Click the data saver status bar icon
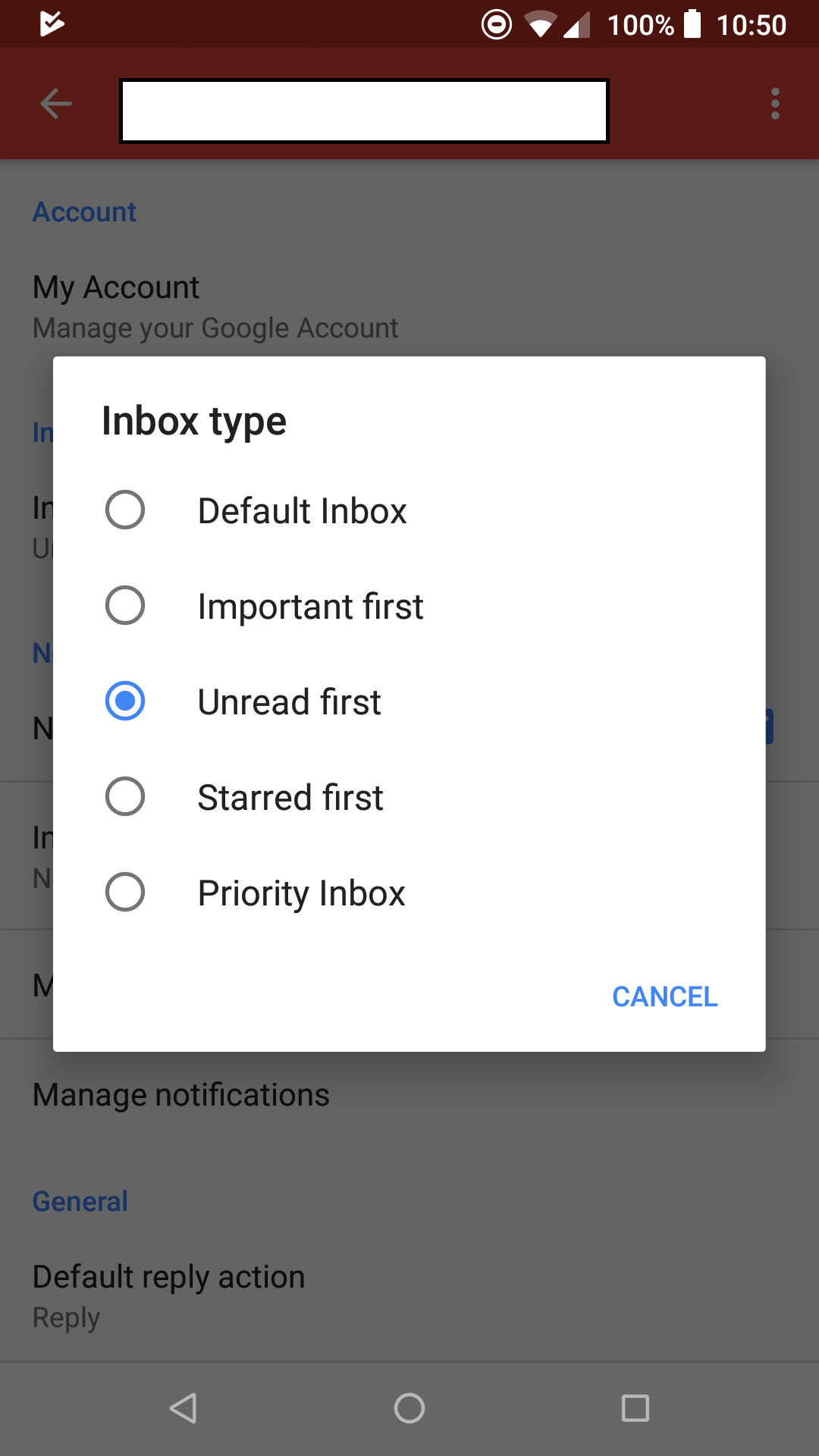The image size is (819, 1456). [496, 24]
